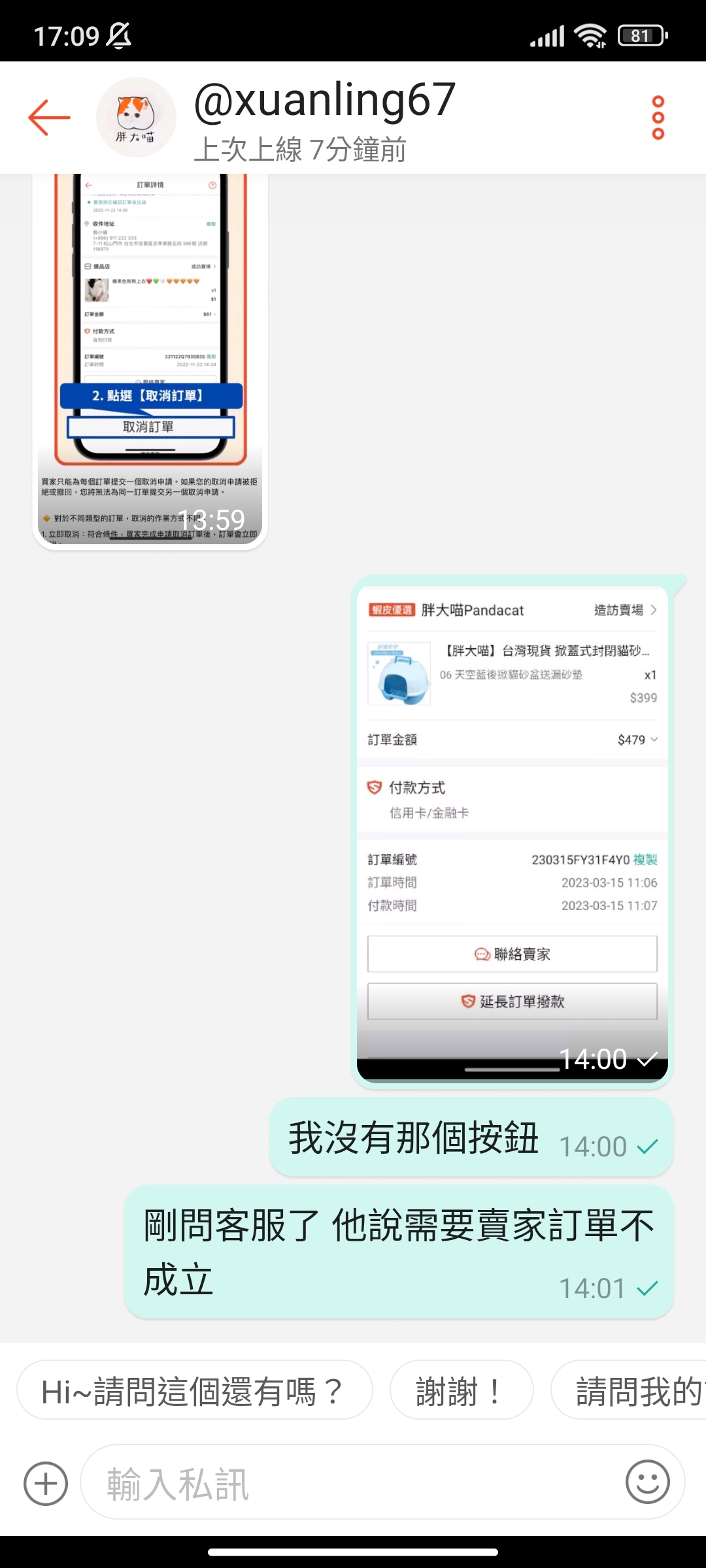Go back using the orange arrow

pos(49,118)
